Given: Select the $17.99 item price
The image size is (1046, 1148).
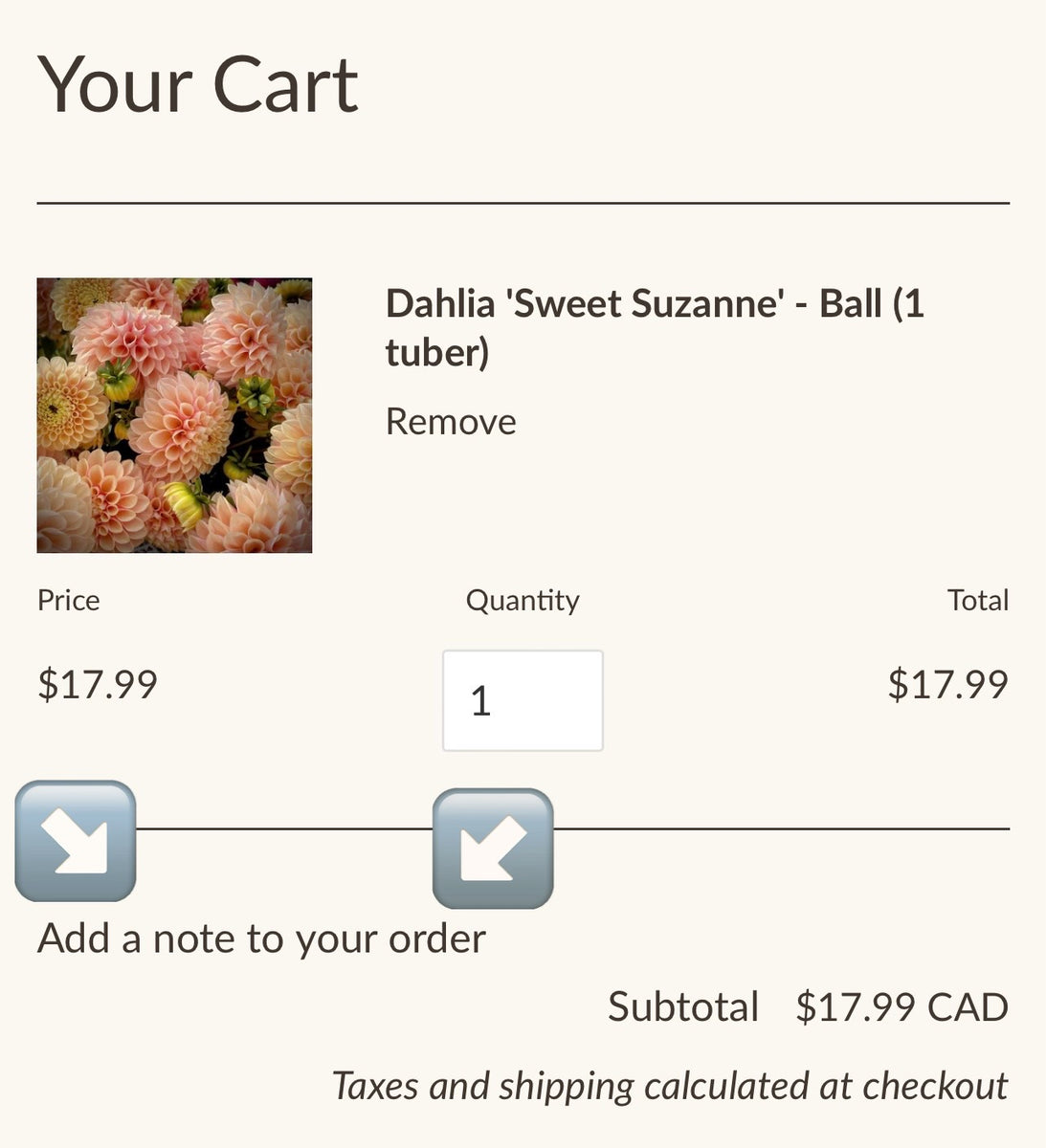Looking at the screenshot, I should [96, 683].
